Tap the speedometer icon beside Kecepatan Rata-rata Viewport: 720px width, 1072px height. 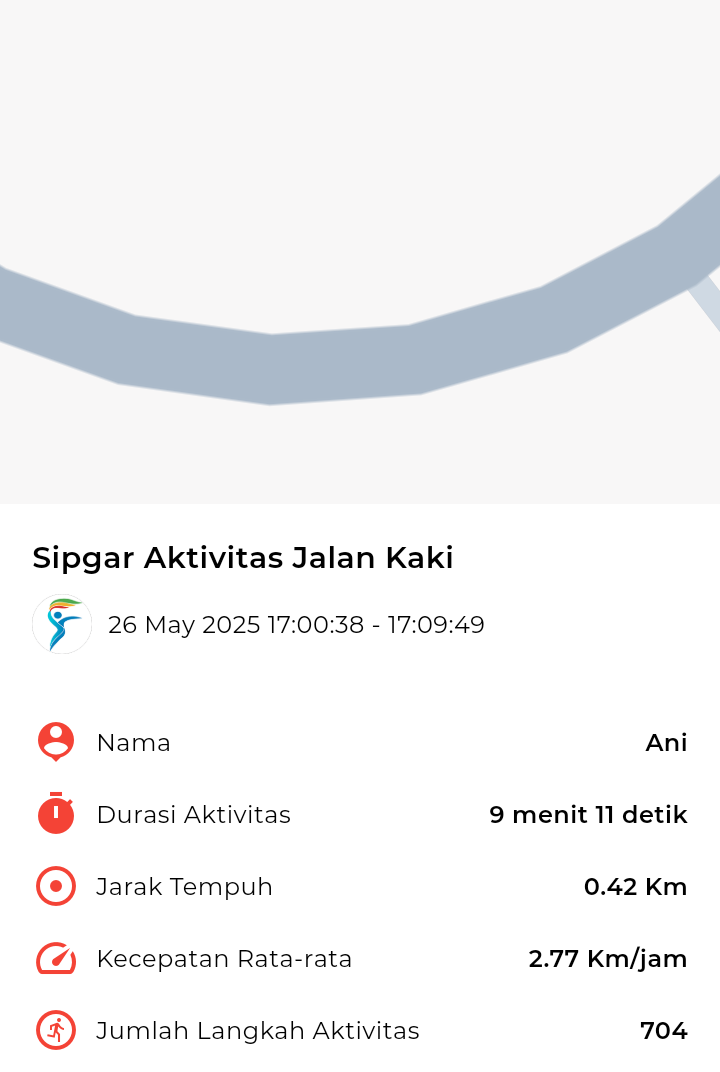pyautogui.click(x=55, y=958)
